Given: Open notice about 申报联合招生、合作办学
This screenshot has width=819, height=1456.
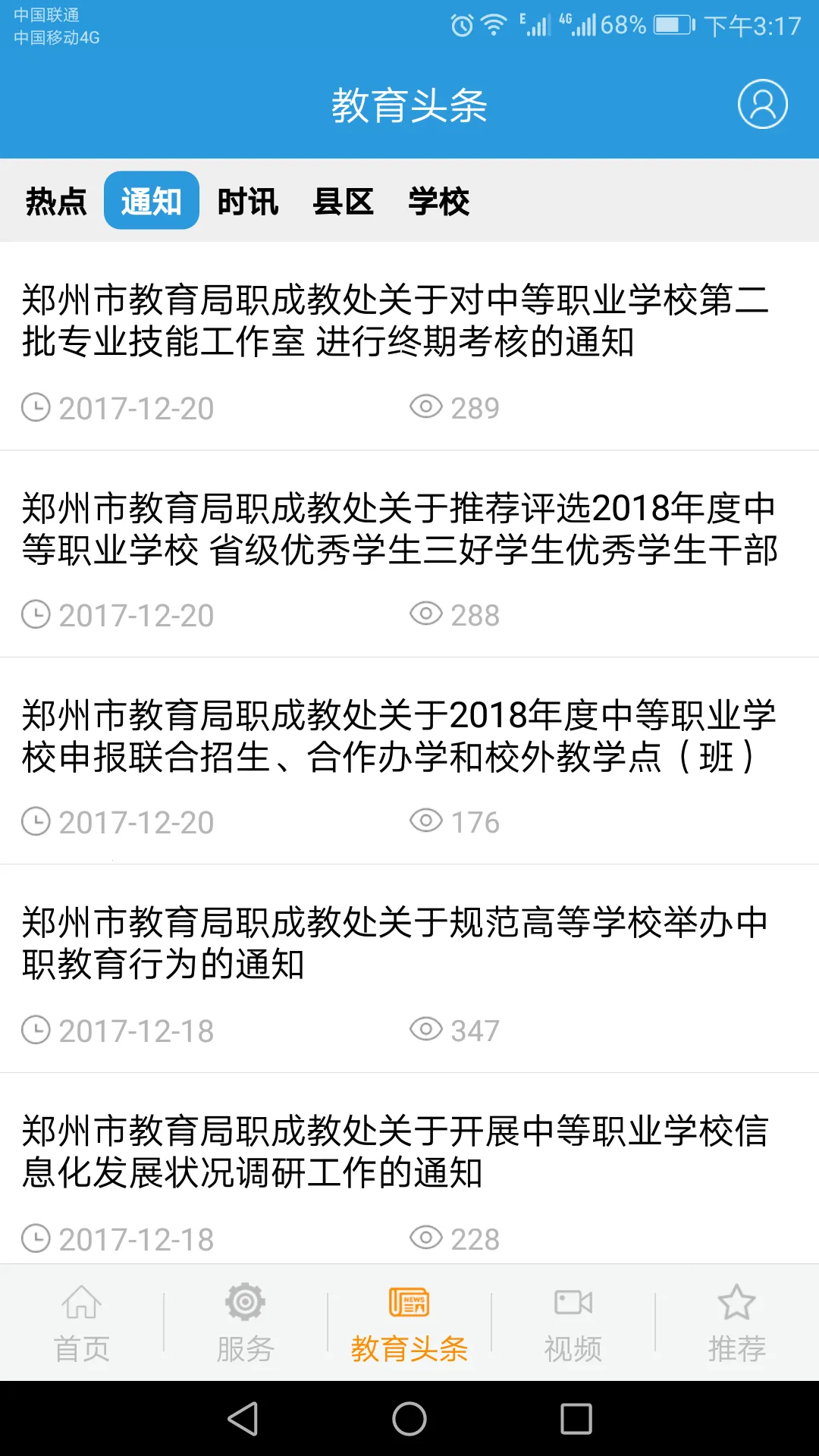Looking at the screenshot, I should point(399,736).
